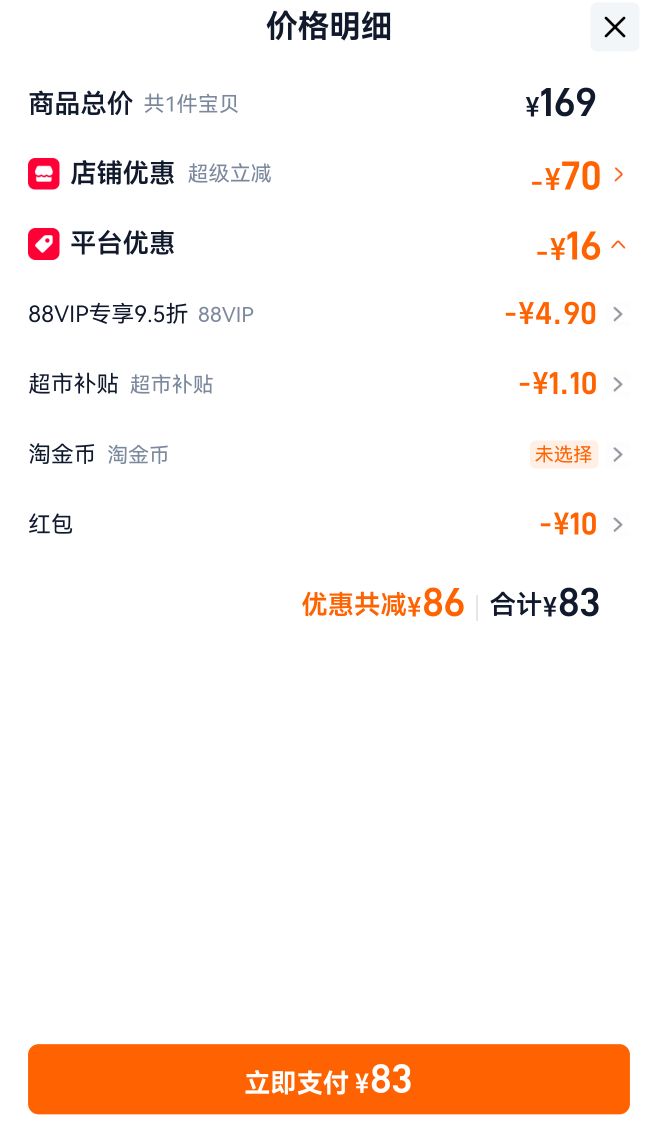Open the 红包 discount row
658x1141 pixels.
[x=328, y=525]
